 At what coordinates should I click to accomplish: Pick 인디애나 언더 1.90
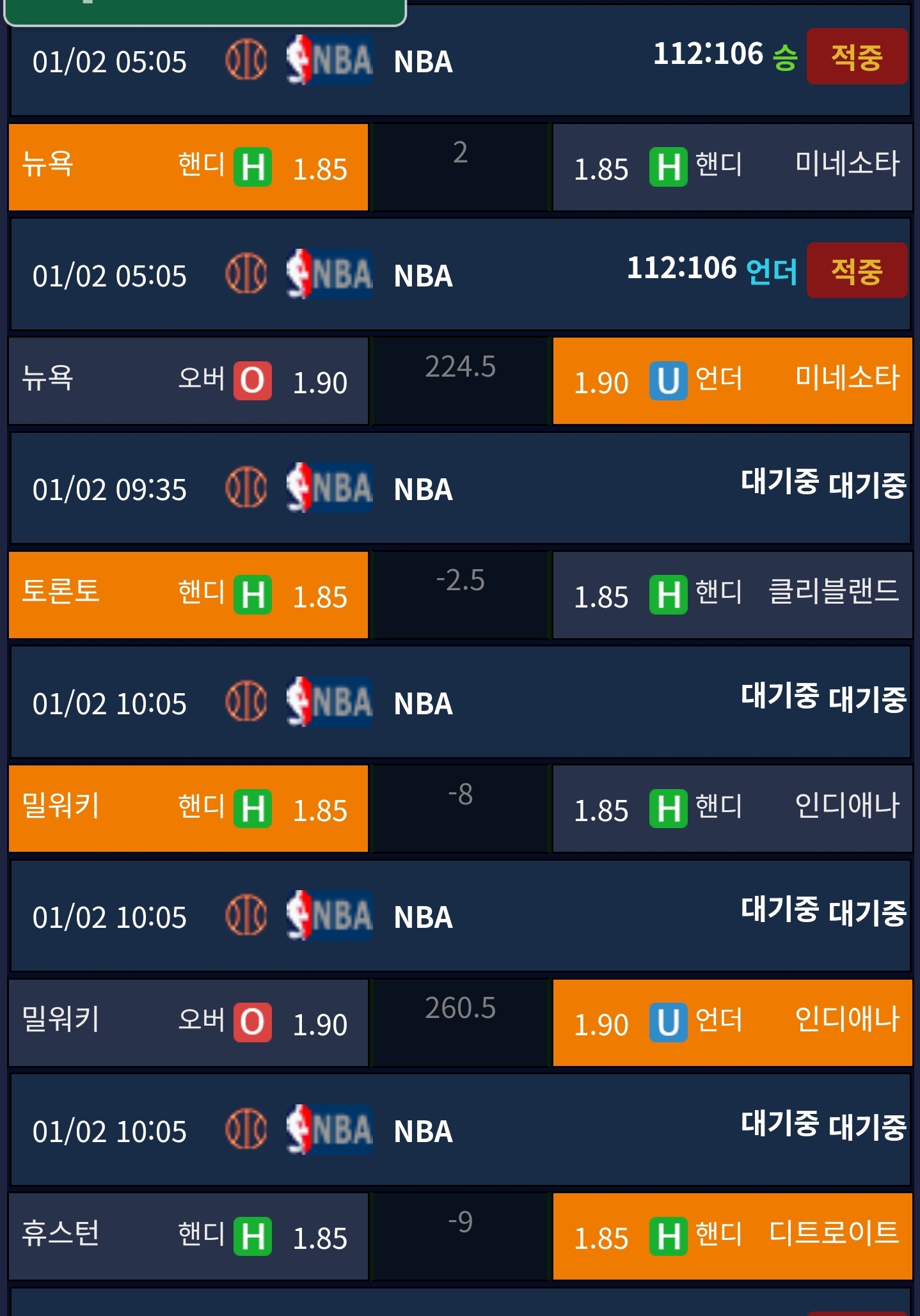point(733,1023)
